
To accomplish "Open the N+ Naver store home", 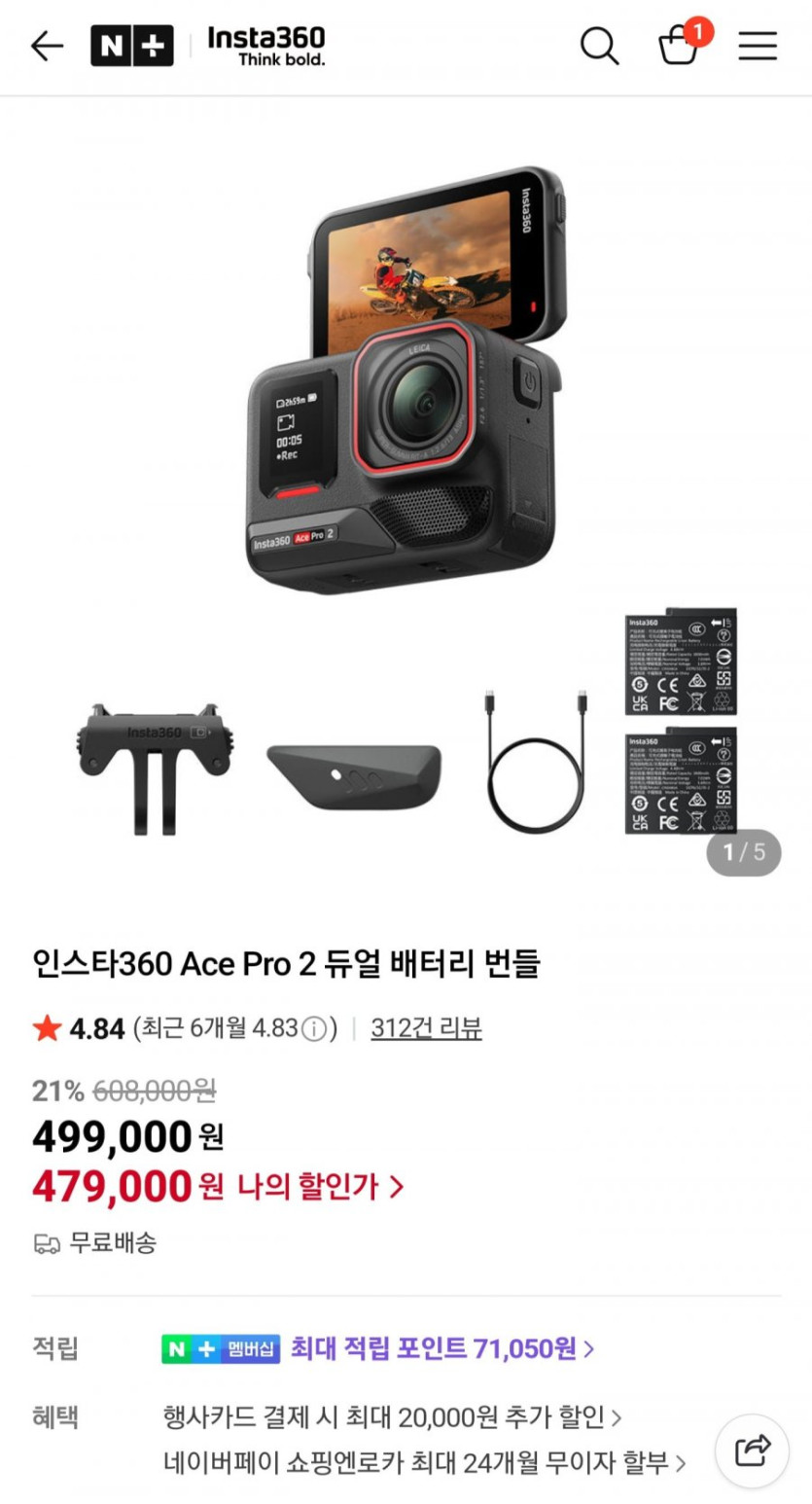I will (x=131, y=46).
